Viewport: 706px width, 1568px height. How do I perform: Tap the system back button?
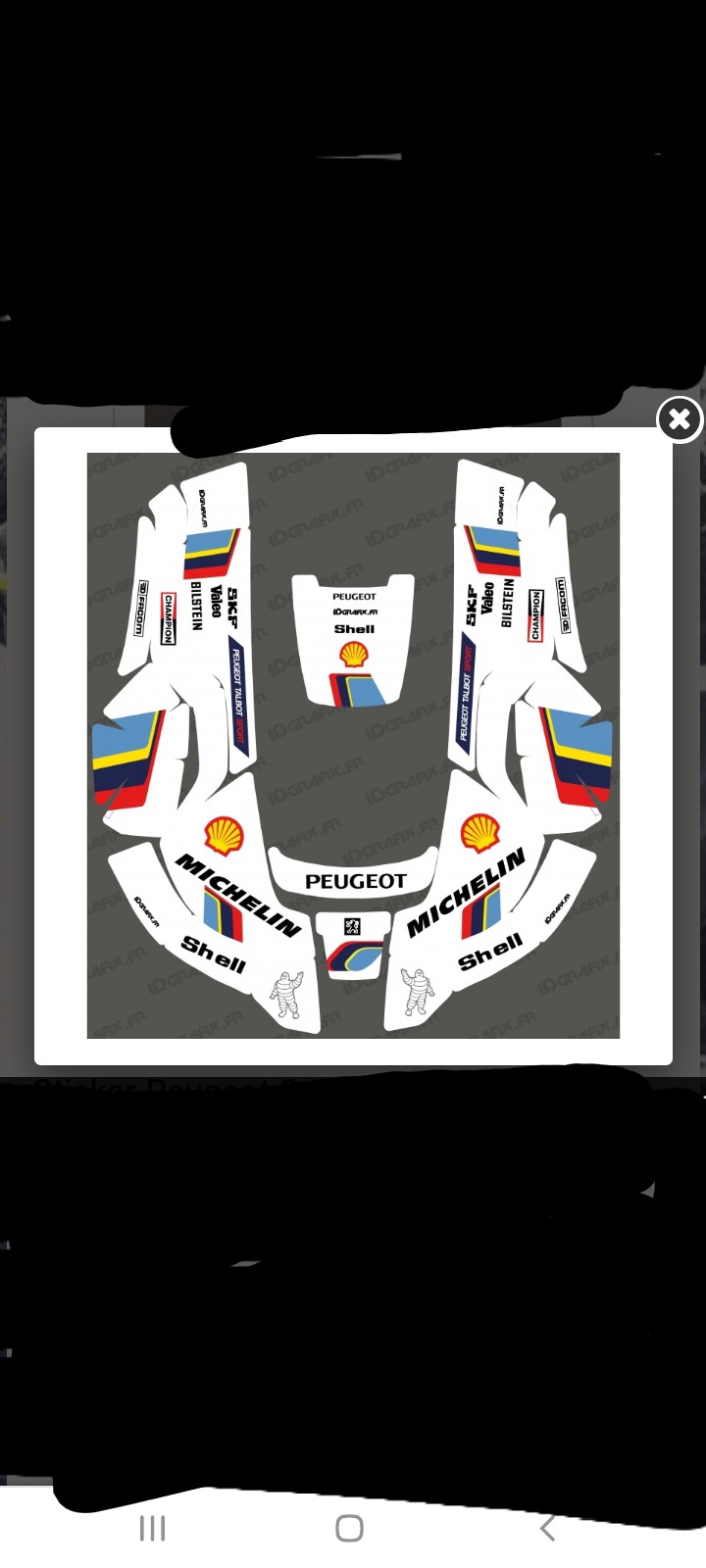(547, 1528)
